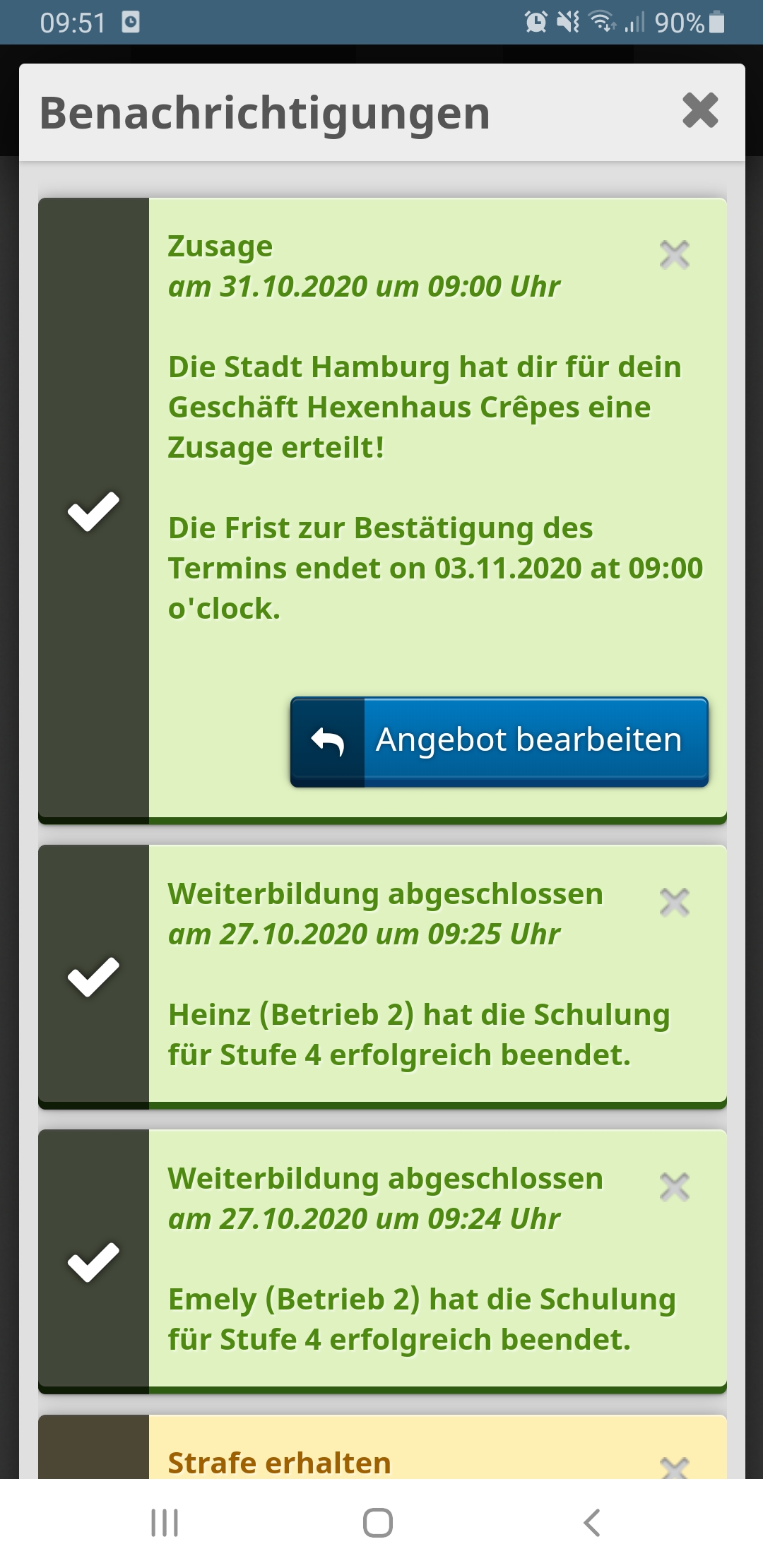
Task: Go back using the system back button
Action: click(x=592, y=1523)
